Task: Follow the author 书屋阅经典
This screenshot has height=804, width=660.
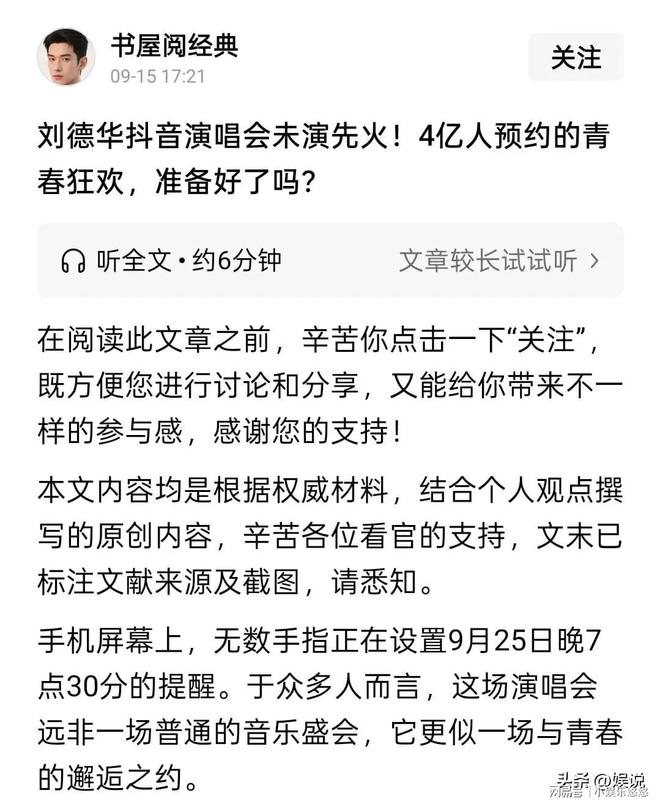Action: (575, 57)
